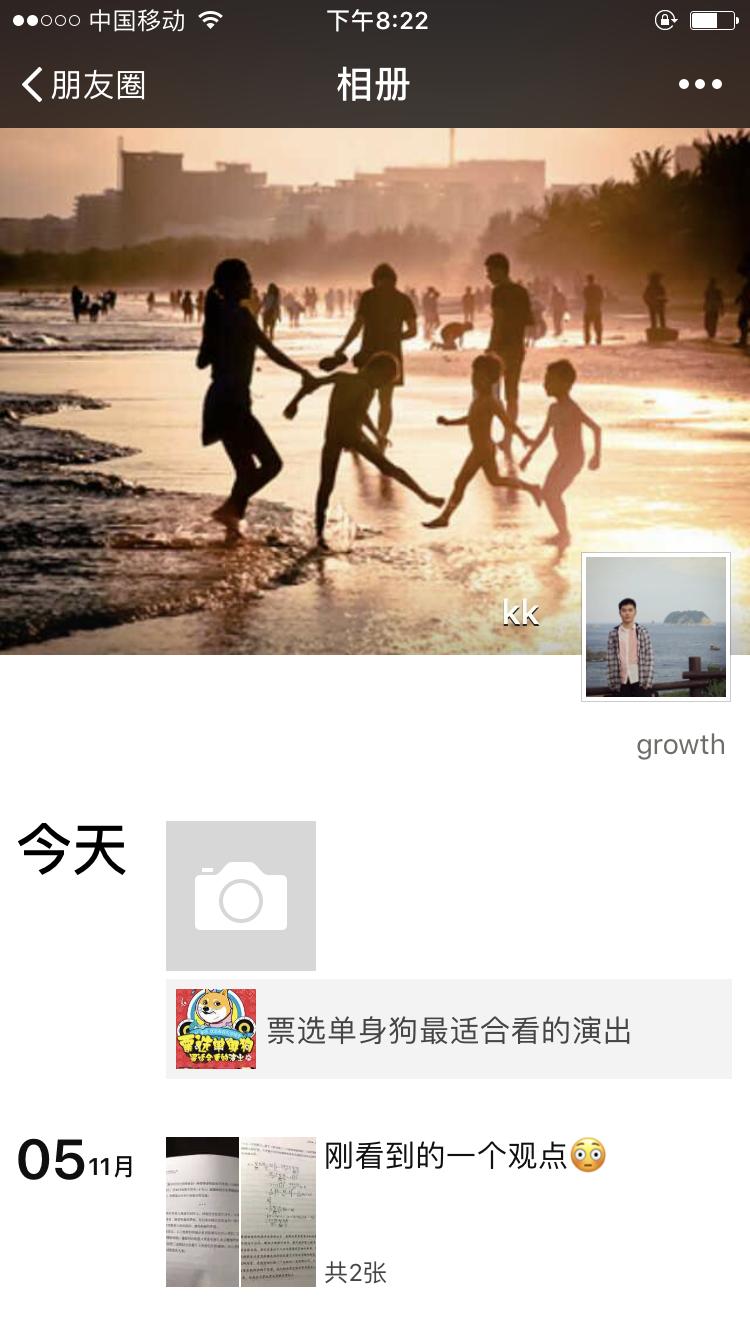Tap kk's profile avatar
The height and width of the screenshot is (1334, 750).
(x=656, y=627)
